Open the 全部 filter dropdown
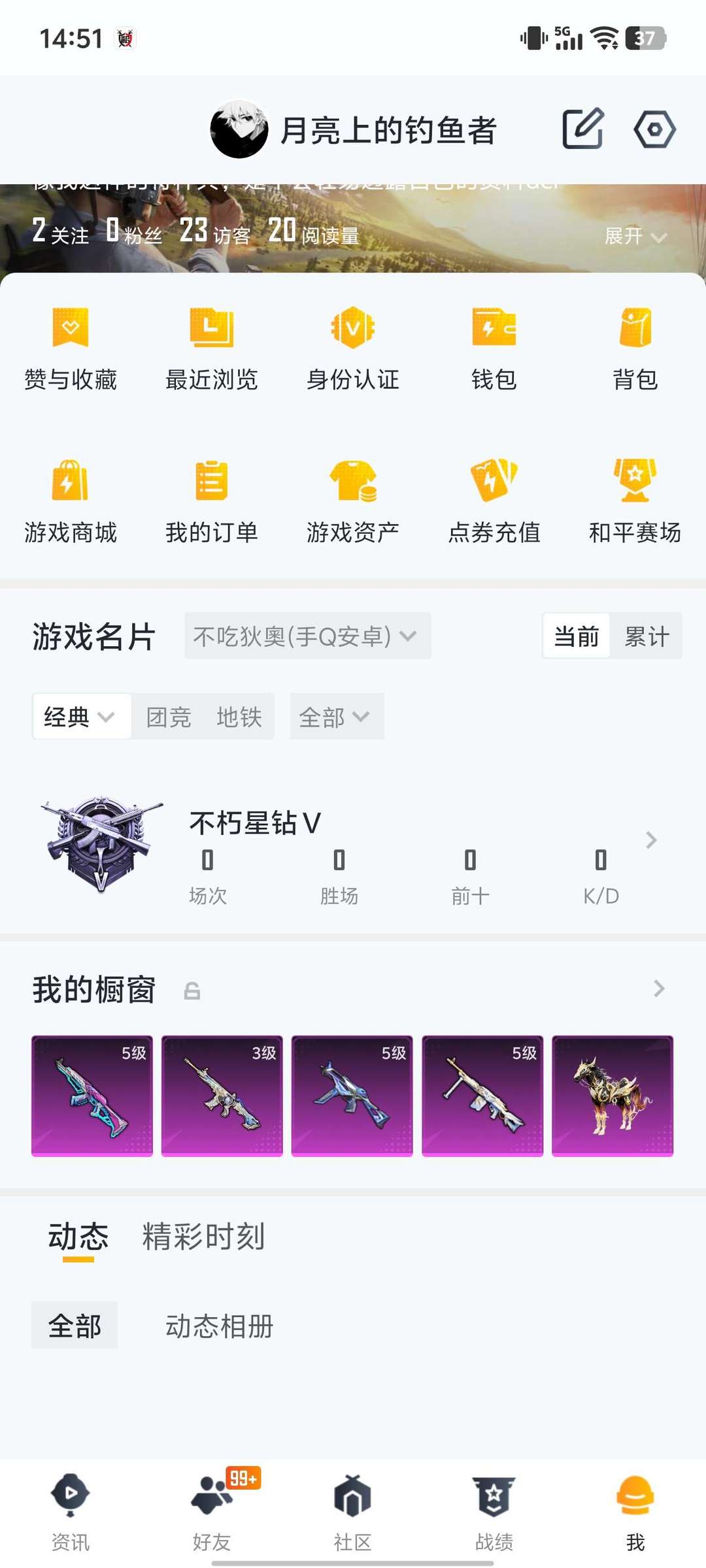This screenshot has height=1568, width=706. pos(337,717)
